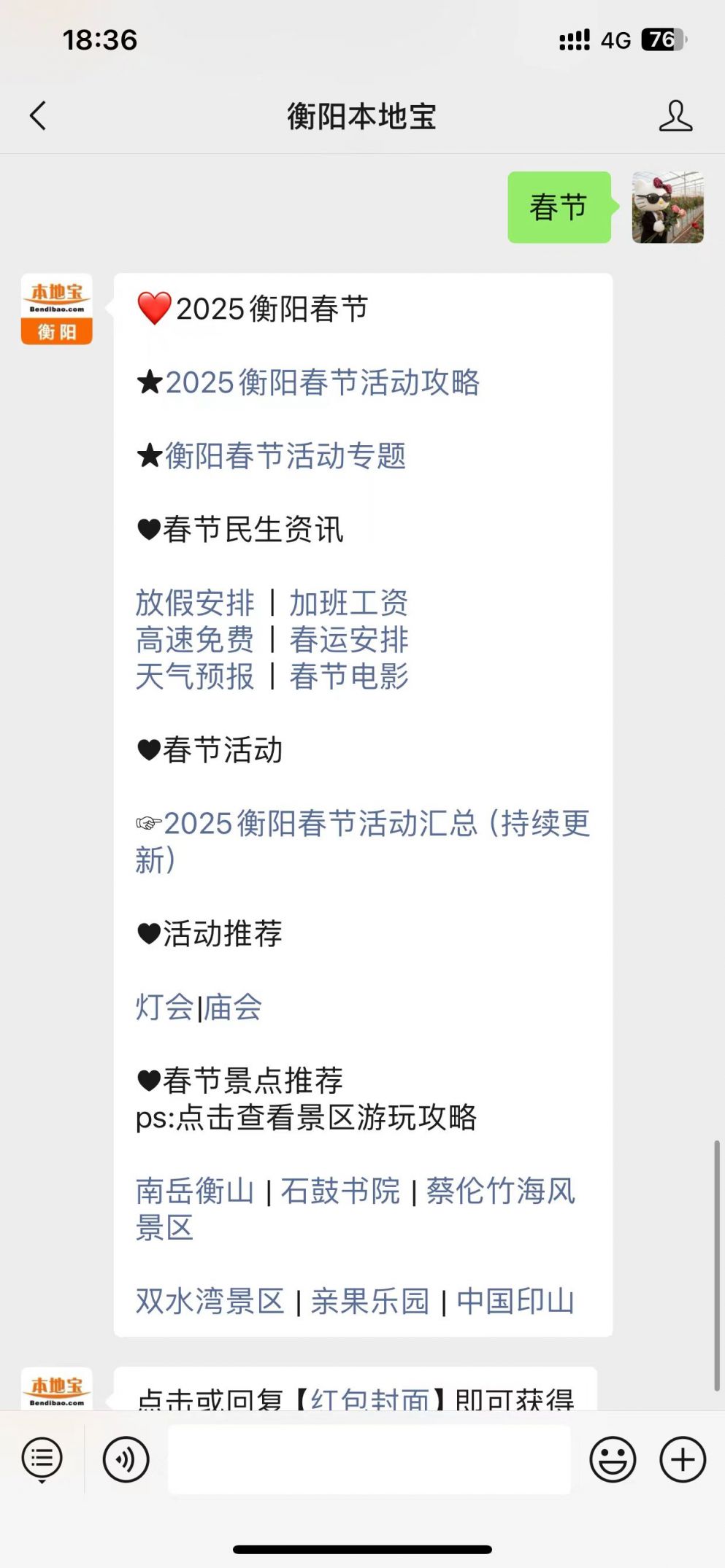Open the 衡阳春节活动专题 link
The image size is (725, 1568).
(285, 457)
